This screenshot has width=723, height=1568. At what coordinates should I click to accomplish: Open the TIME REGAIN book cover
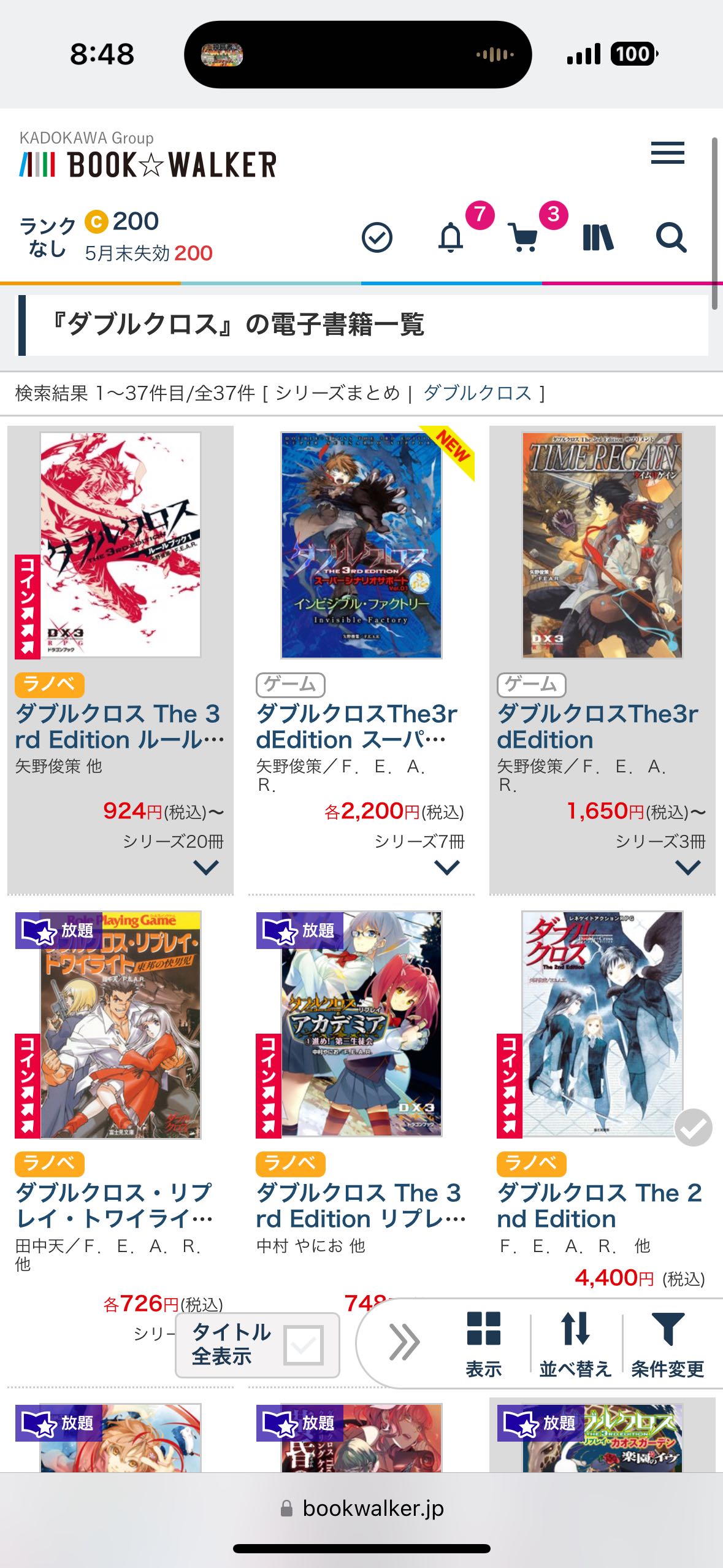602,545
